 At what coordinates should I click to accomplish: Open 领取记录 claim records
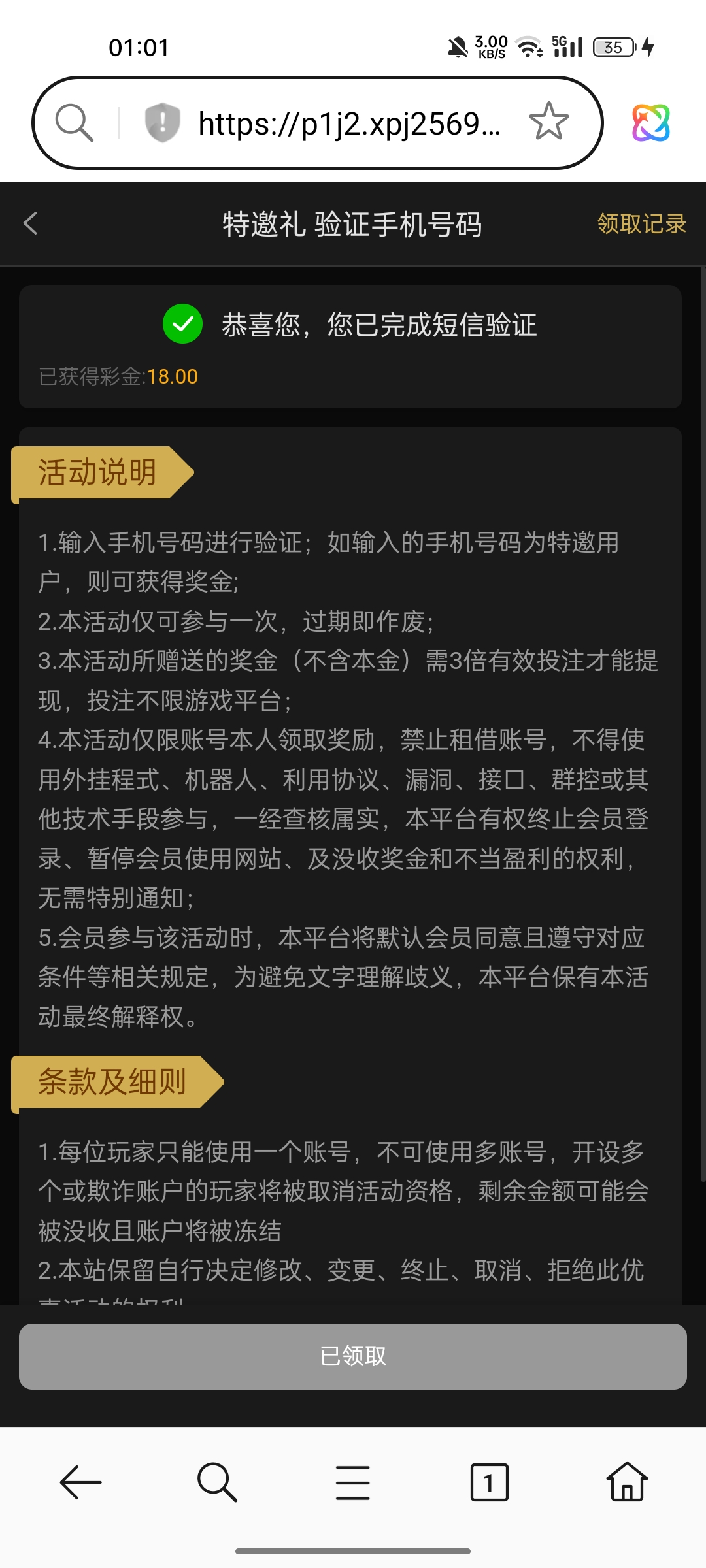pos(641,224)
